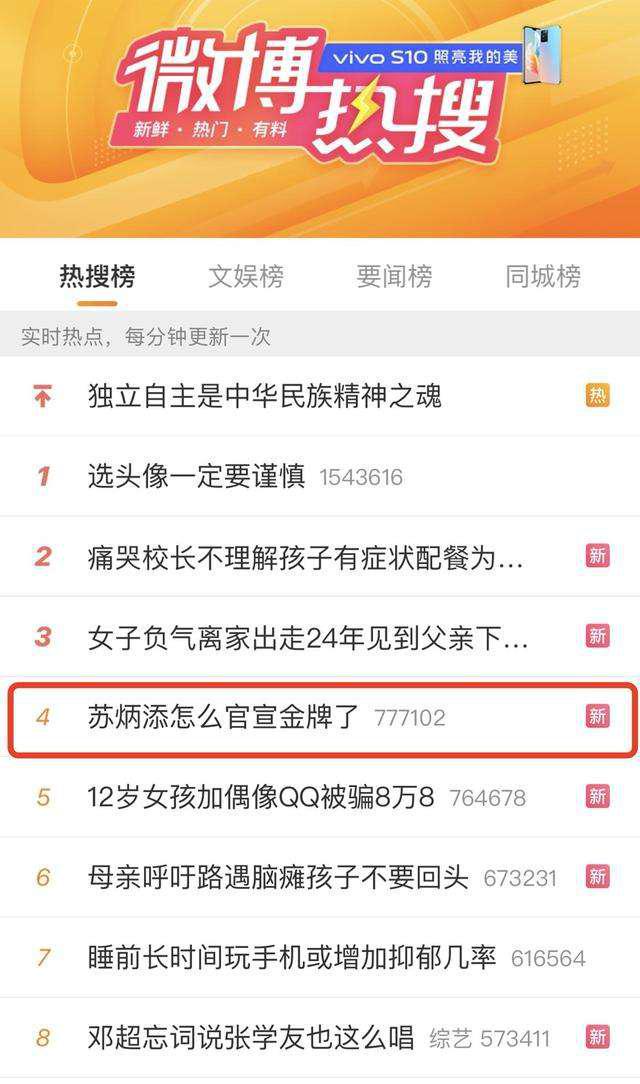Switch to the 要闻榜 tab
The image size is (640, 1084).
(x=394, y=276)
